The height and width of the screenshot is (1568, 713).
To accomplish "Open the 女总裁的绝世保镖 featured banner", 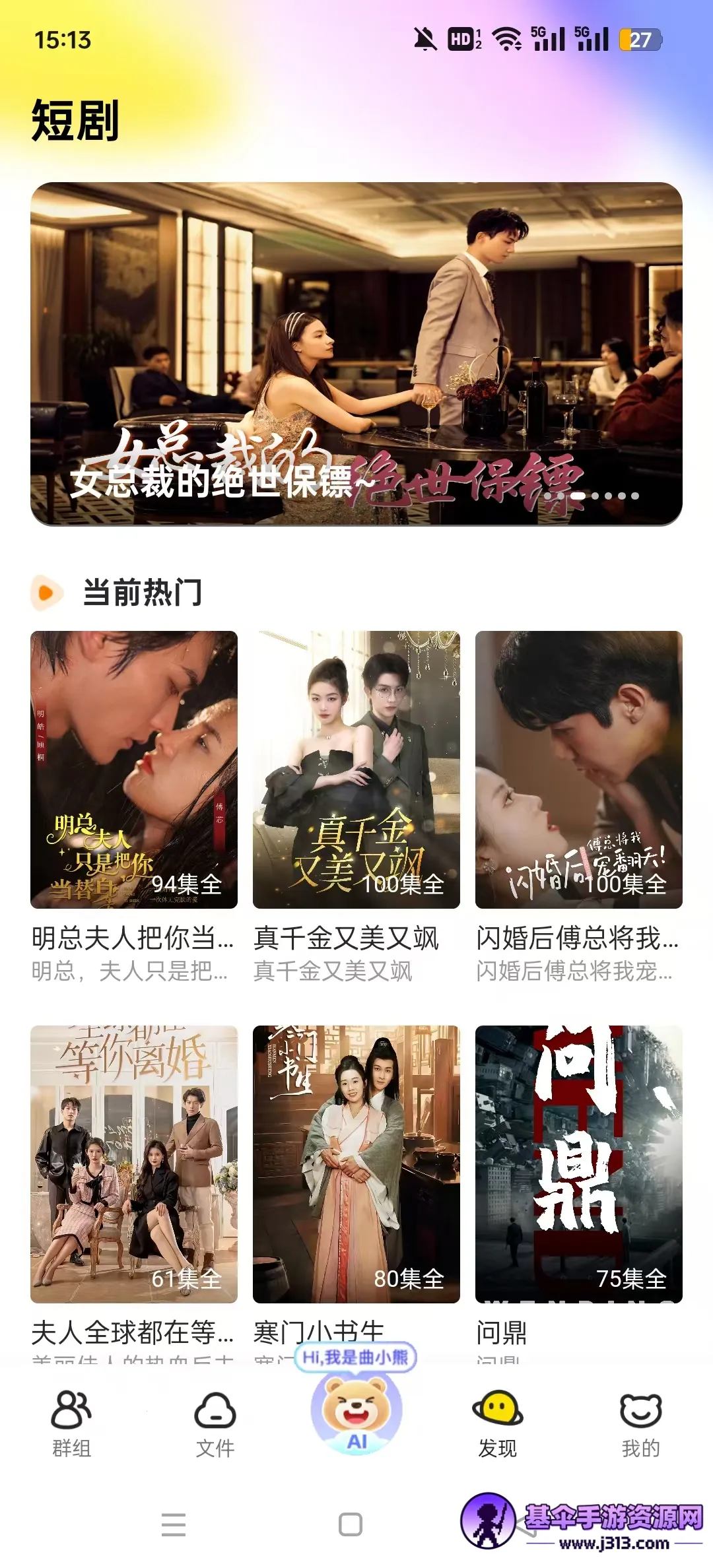I will pos(356,354).
